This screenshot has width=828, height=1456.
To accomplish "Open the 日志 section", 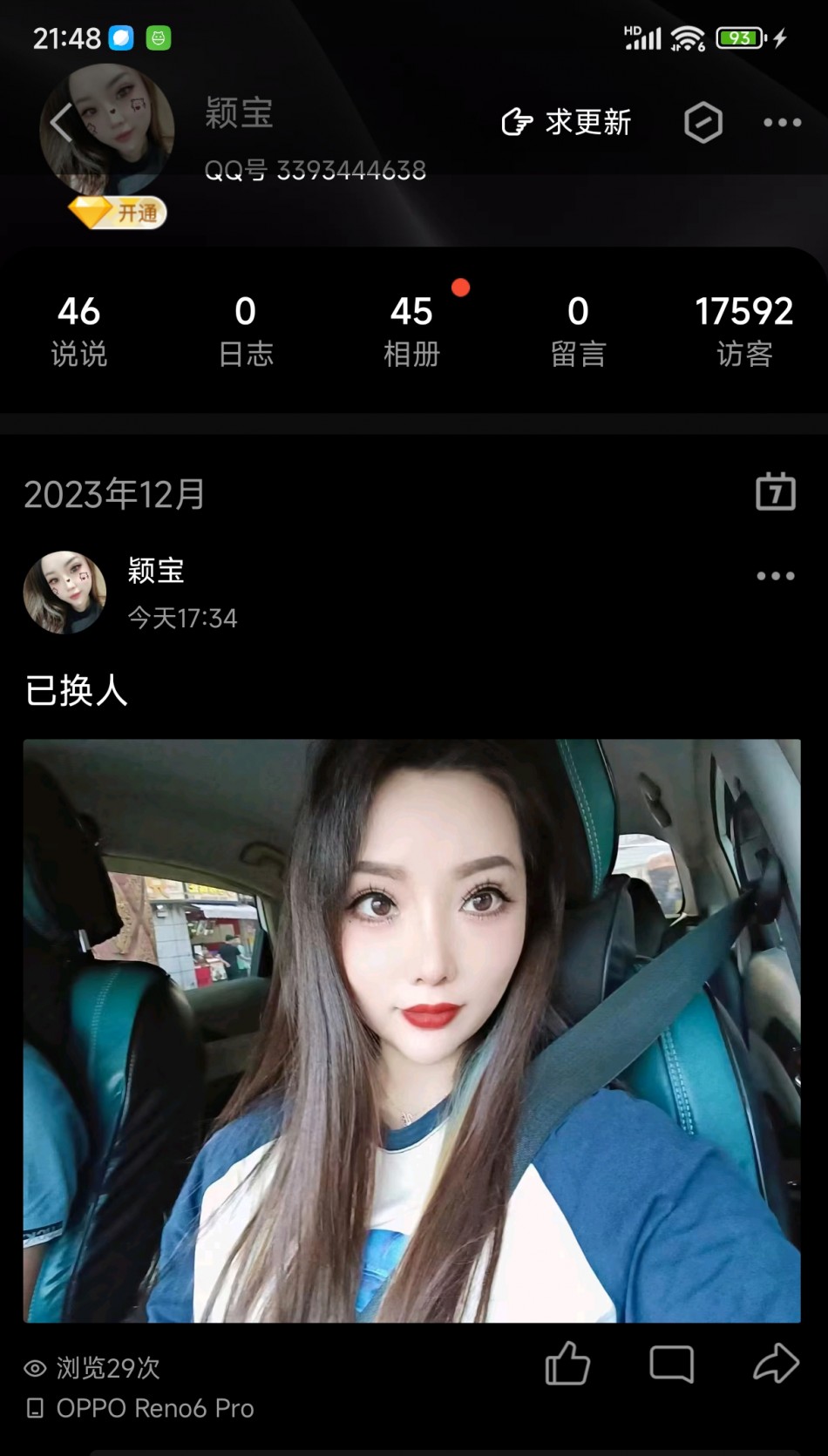I will click(245, 331).
